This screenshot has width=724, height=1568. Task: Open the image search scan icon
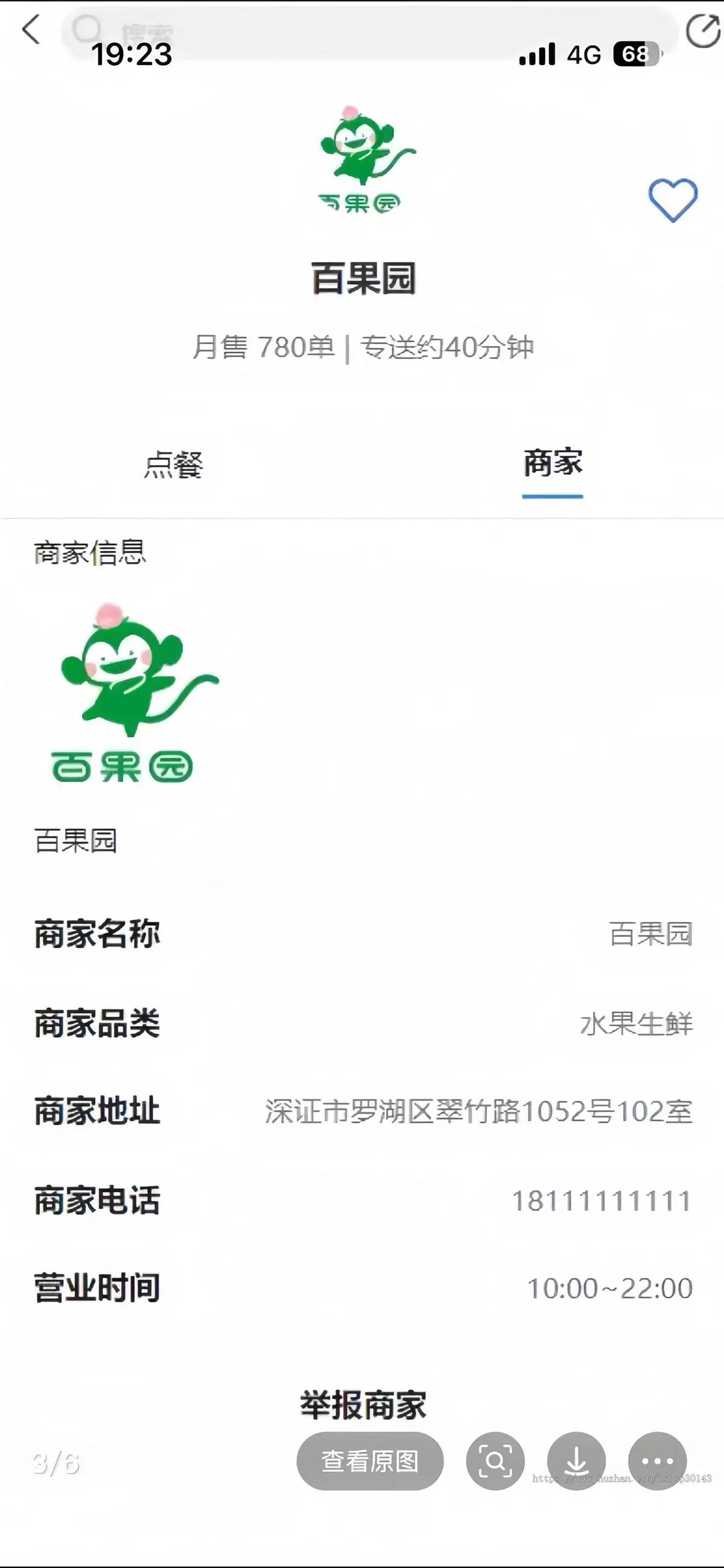point(495,1461)
